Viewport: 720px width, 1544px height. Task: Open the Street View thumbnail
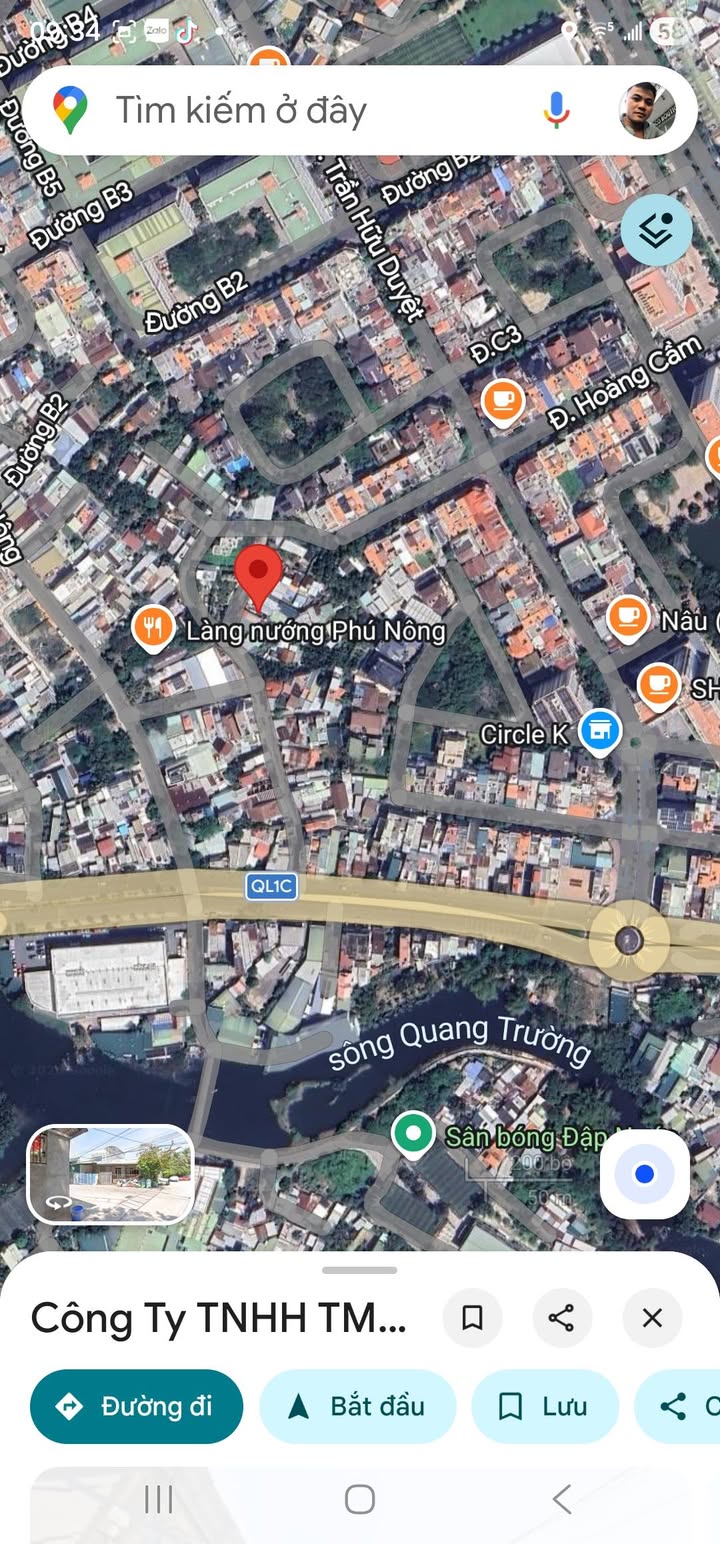coord(110,1174)
